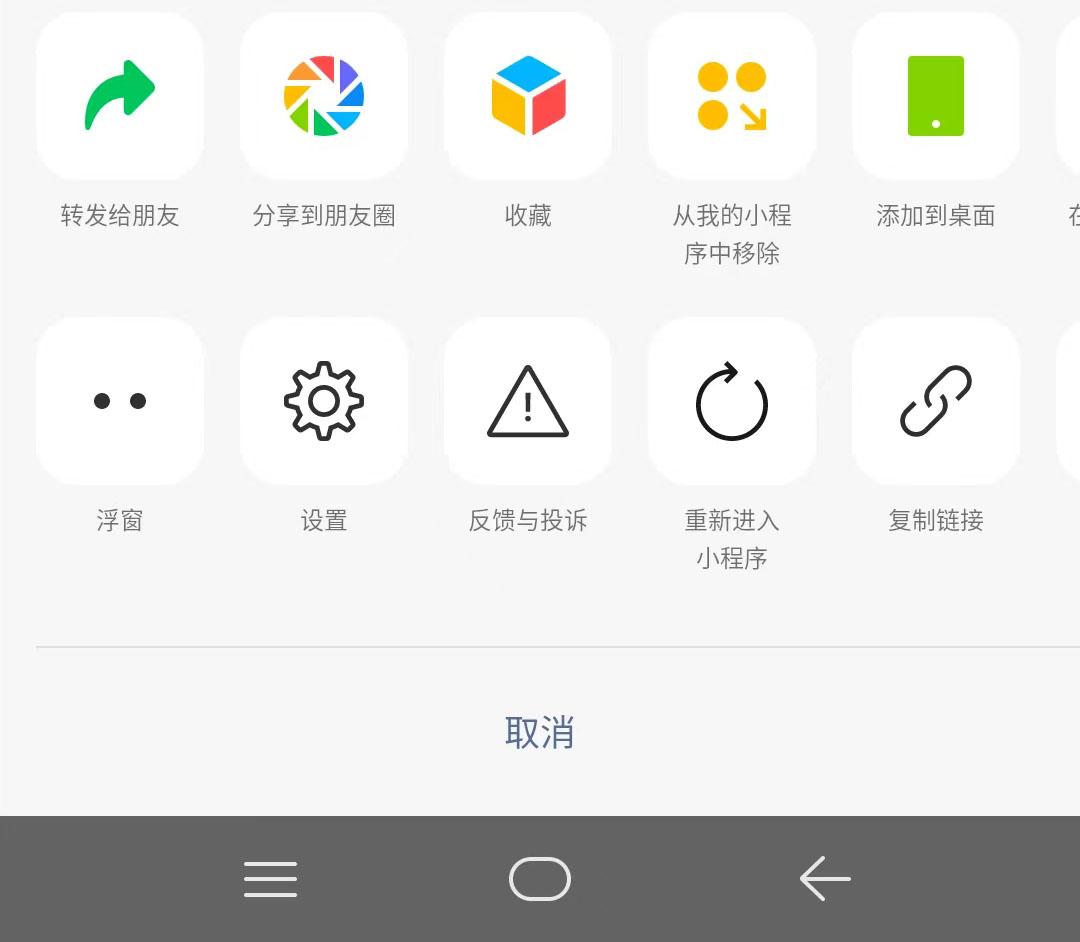The image size is (1080, 942).
Task: Go to the system home screen
Action: (x=540, y=879)
